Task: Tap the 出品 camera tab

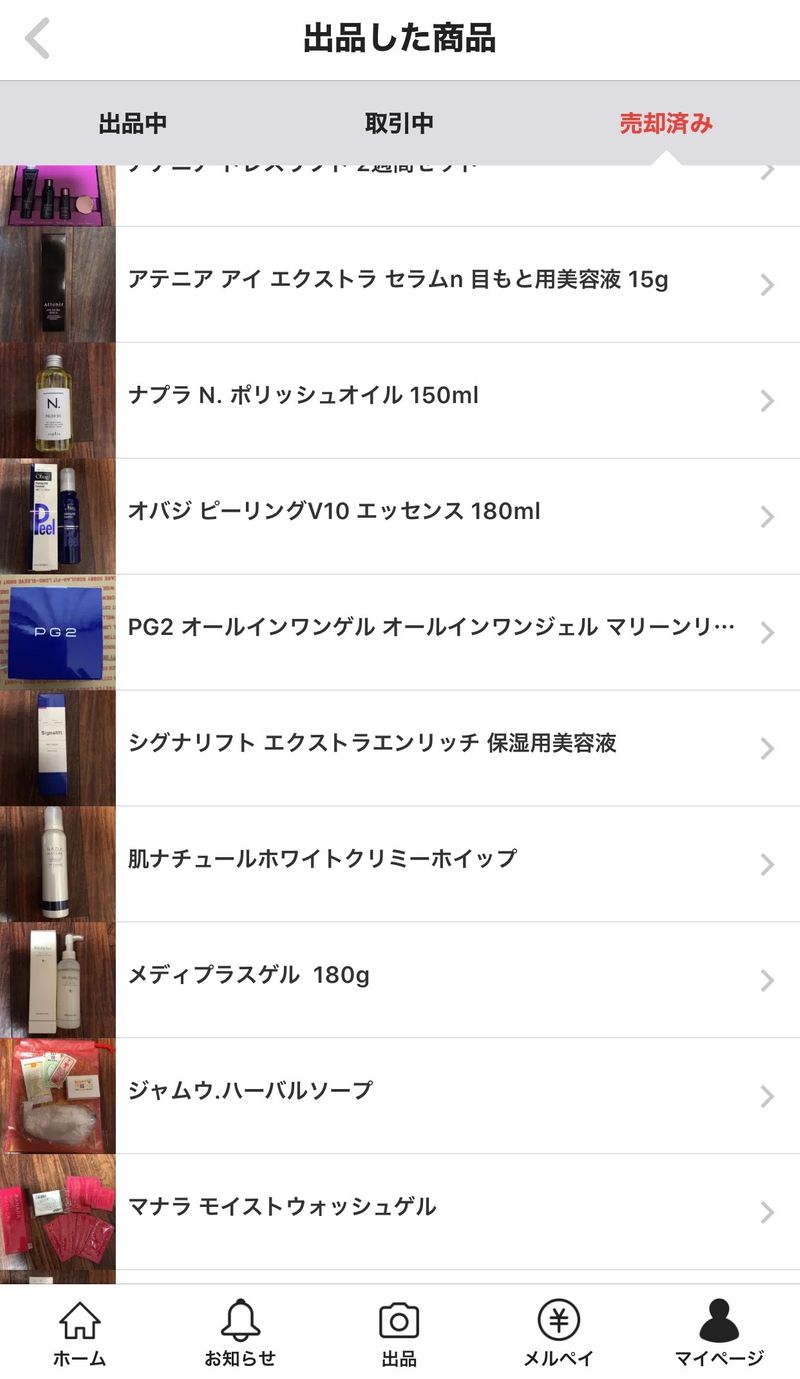Action: coord(399,1333)
